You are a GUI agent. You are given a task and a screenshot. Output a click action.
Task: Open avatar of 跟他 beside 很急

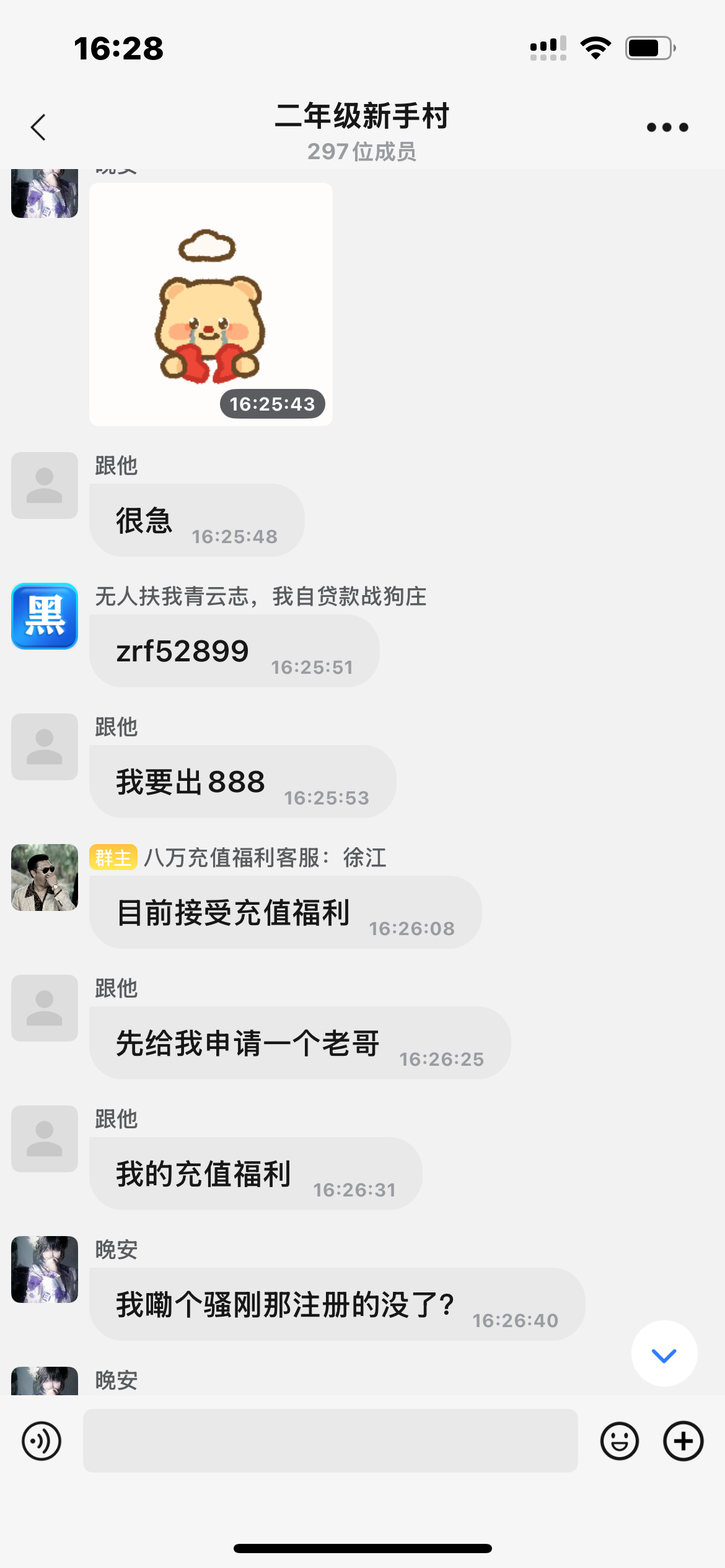[45, 486]
